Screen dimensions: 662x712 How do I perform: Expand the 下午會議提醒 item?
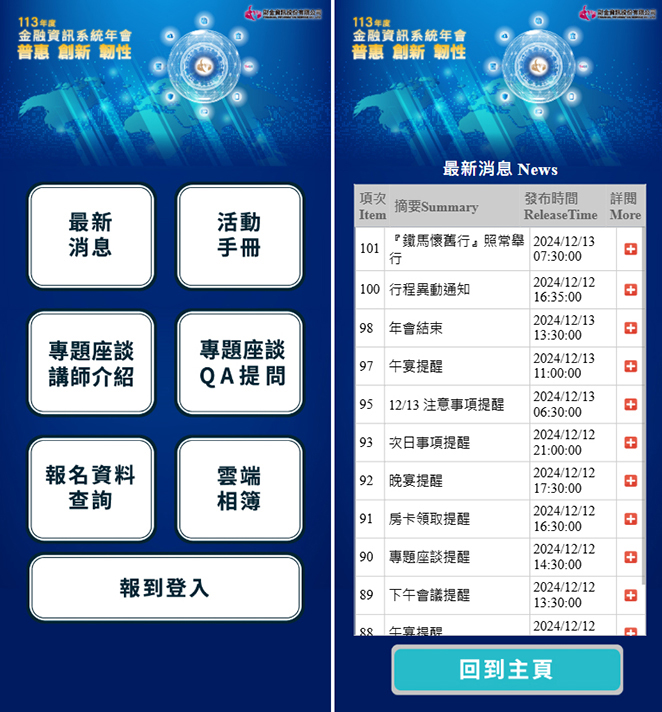[630, 595]
